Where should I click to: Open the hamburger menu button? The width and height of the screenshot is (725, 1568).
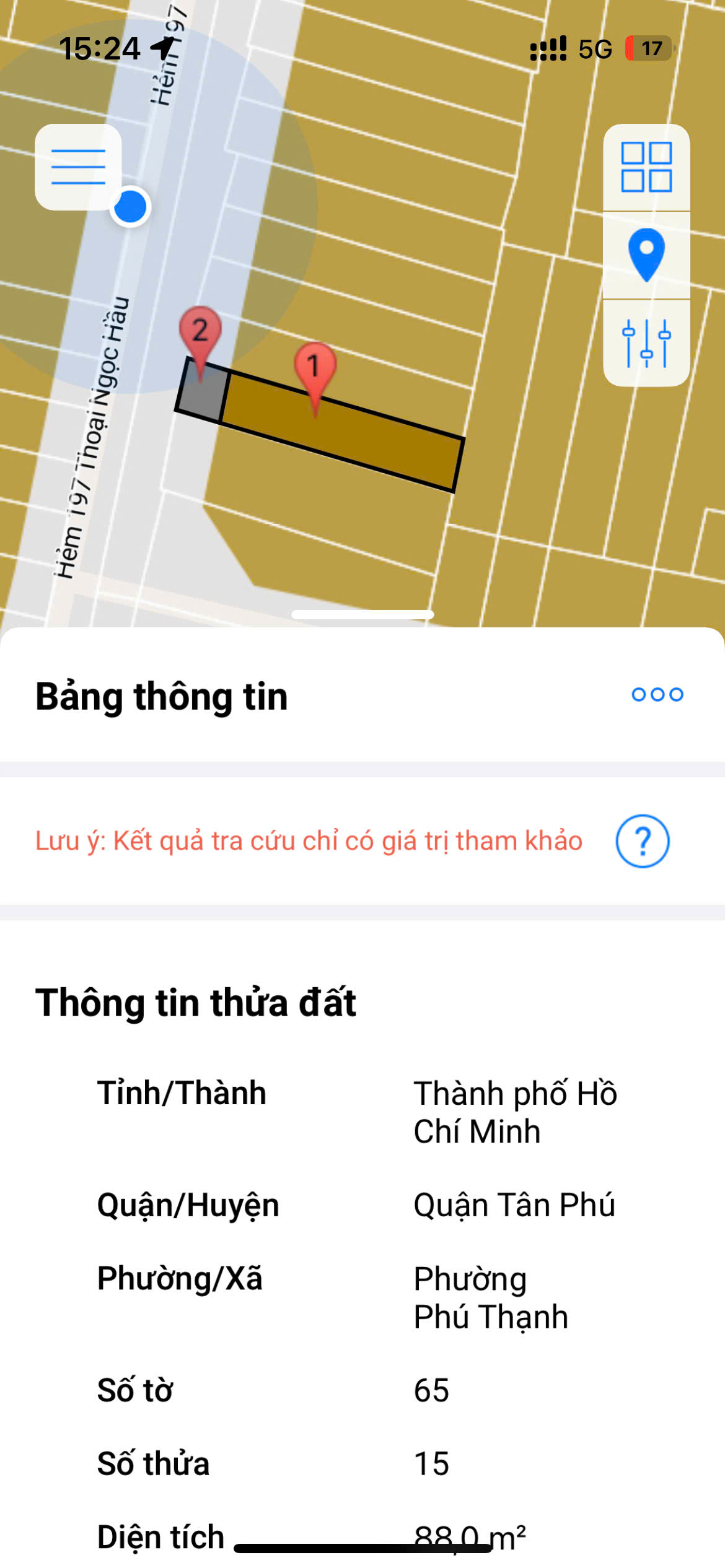pos(78,167)
